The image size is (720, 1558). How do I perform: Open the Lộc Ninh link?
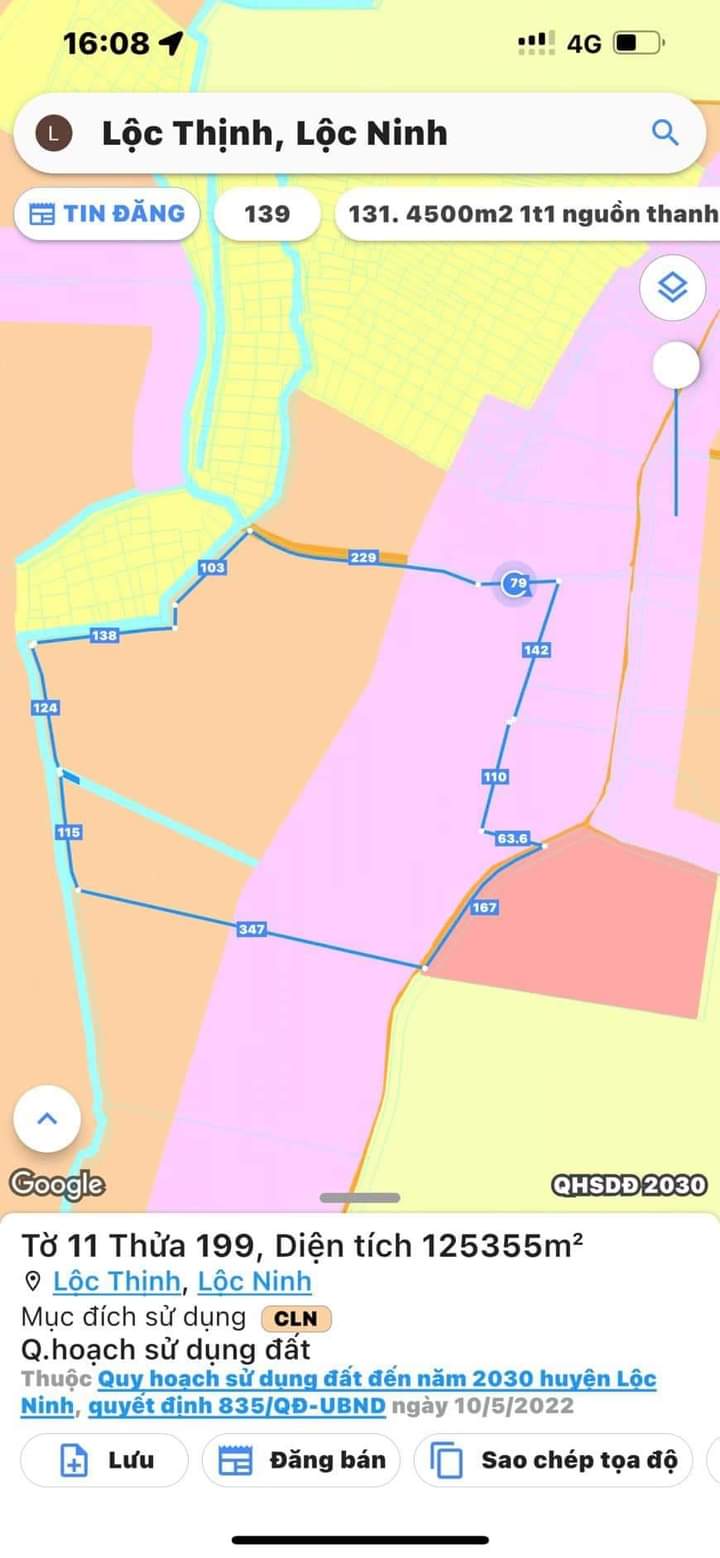254,1282
